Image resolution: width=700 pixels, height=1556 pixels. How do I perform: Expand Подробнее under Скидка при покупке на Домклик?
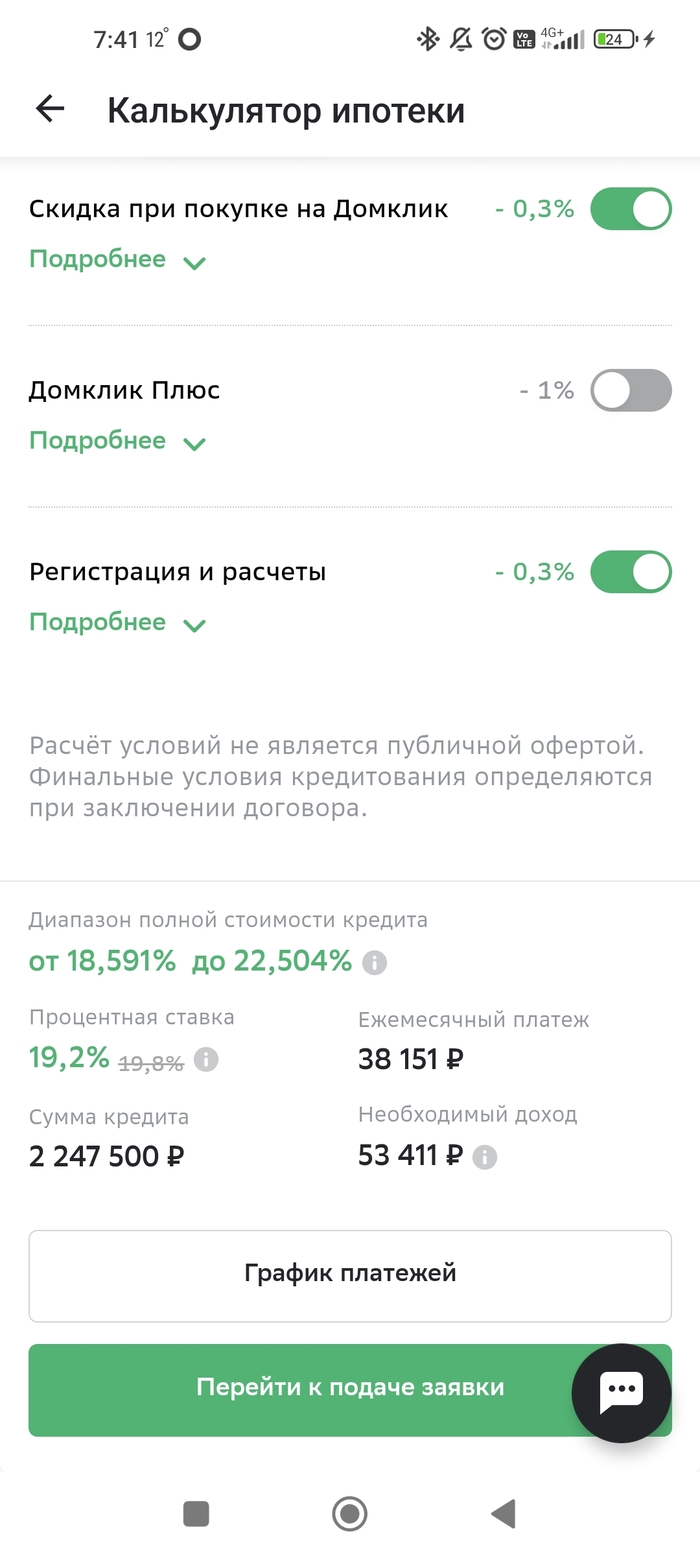click(x=116, y=260)
